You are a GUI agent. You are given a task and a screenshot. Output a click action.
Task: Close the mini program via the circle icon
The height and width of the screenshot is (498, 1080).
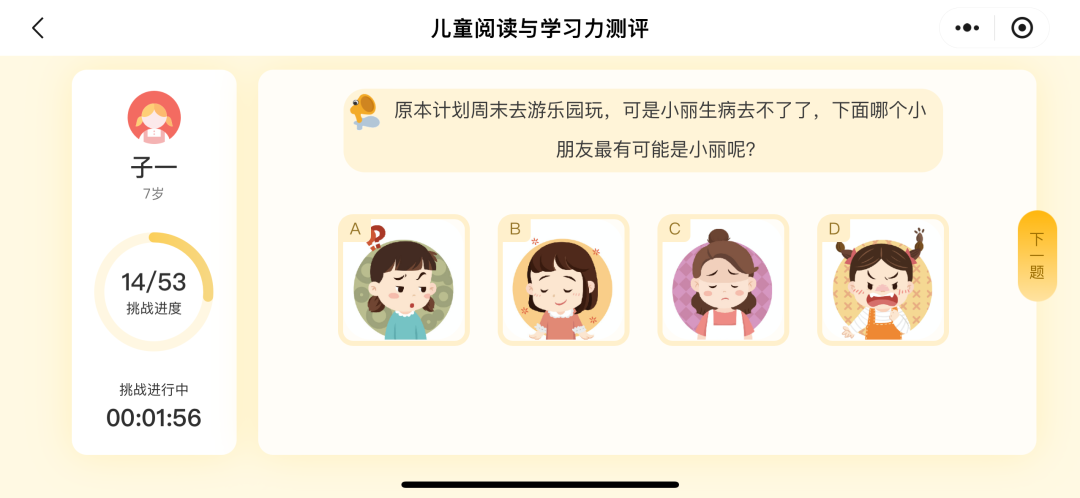tap(1022, 28)
